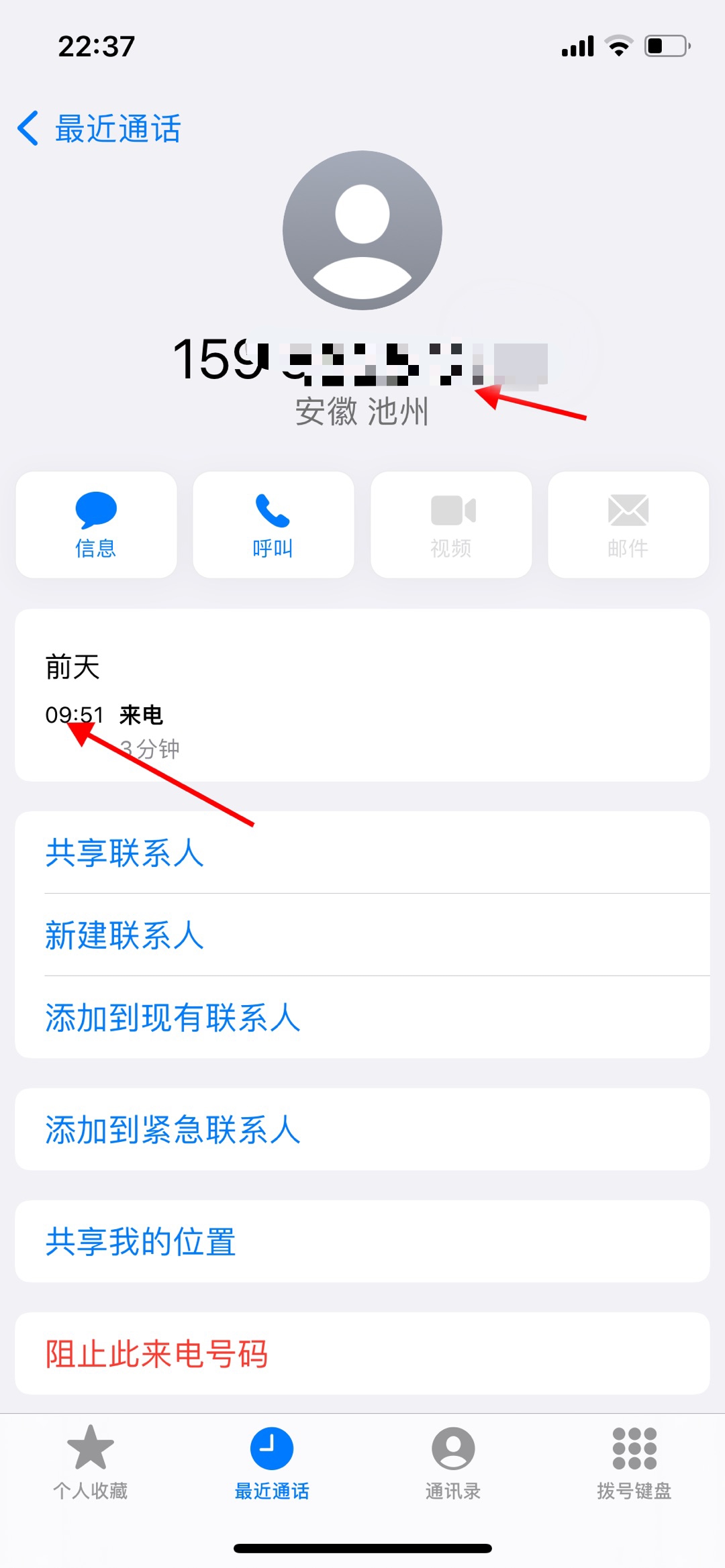Tap 阻止此来电号码 to block number
Screen dimensions: 725x1568
156,1353
